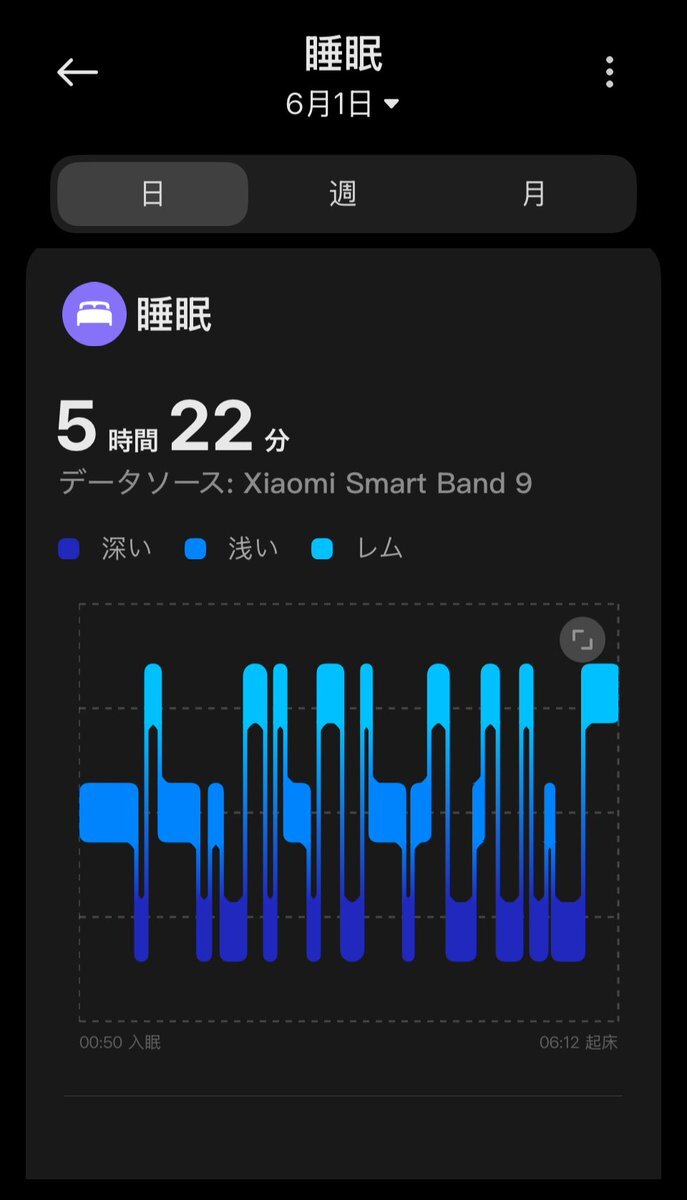Select the 日 tab
687x1200 pixels.
(153, 194)
